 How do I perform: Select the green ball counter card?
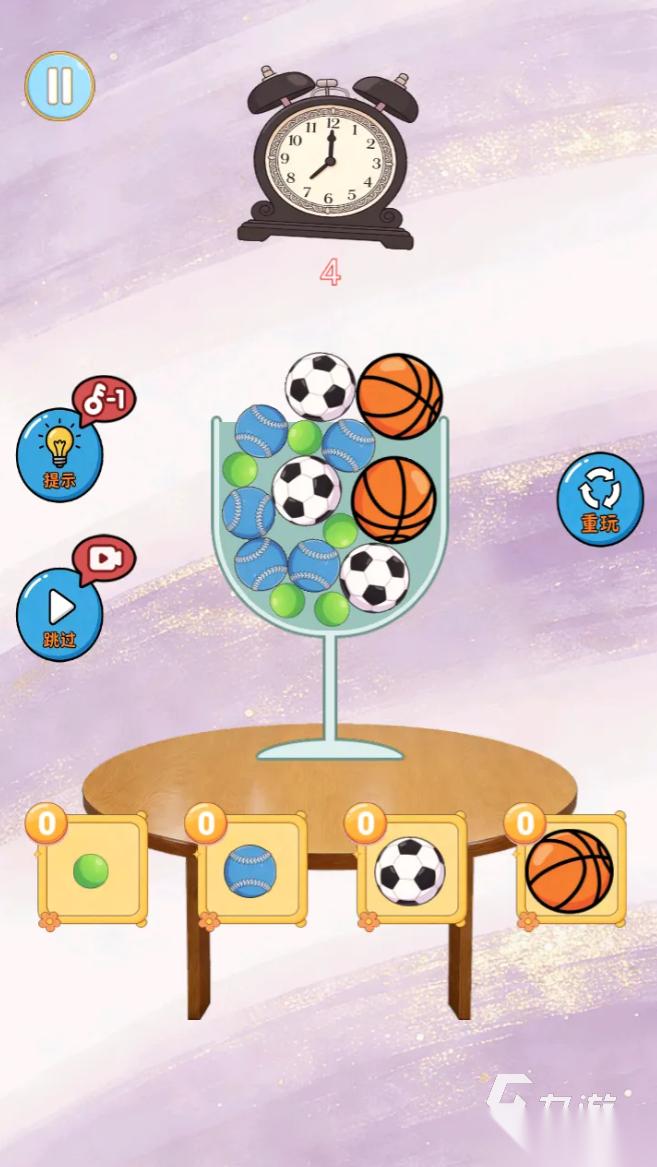click(92, 869)
